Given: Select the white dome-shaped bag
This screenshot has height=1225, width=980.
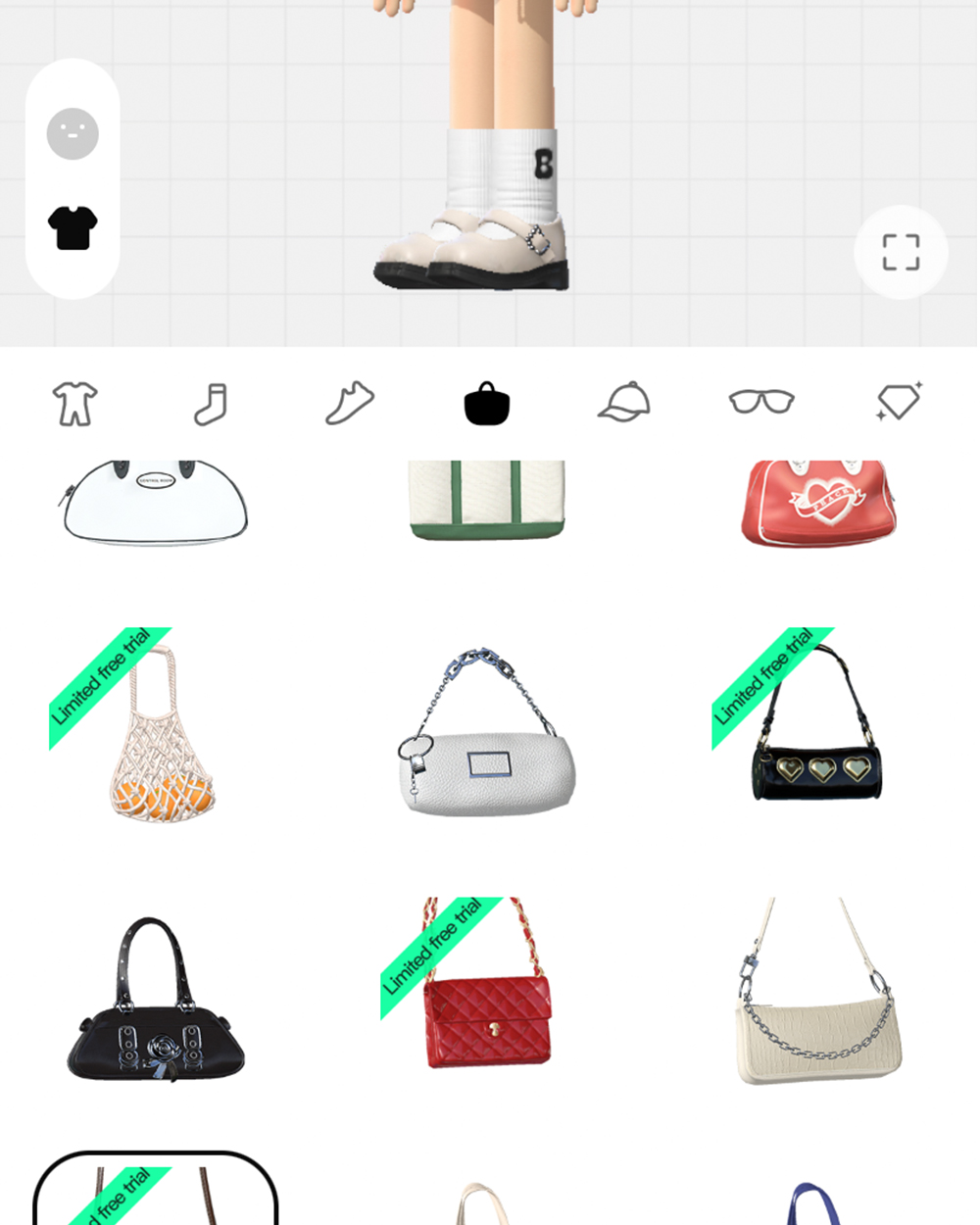Looking at the screenshot, I should 156,502.
